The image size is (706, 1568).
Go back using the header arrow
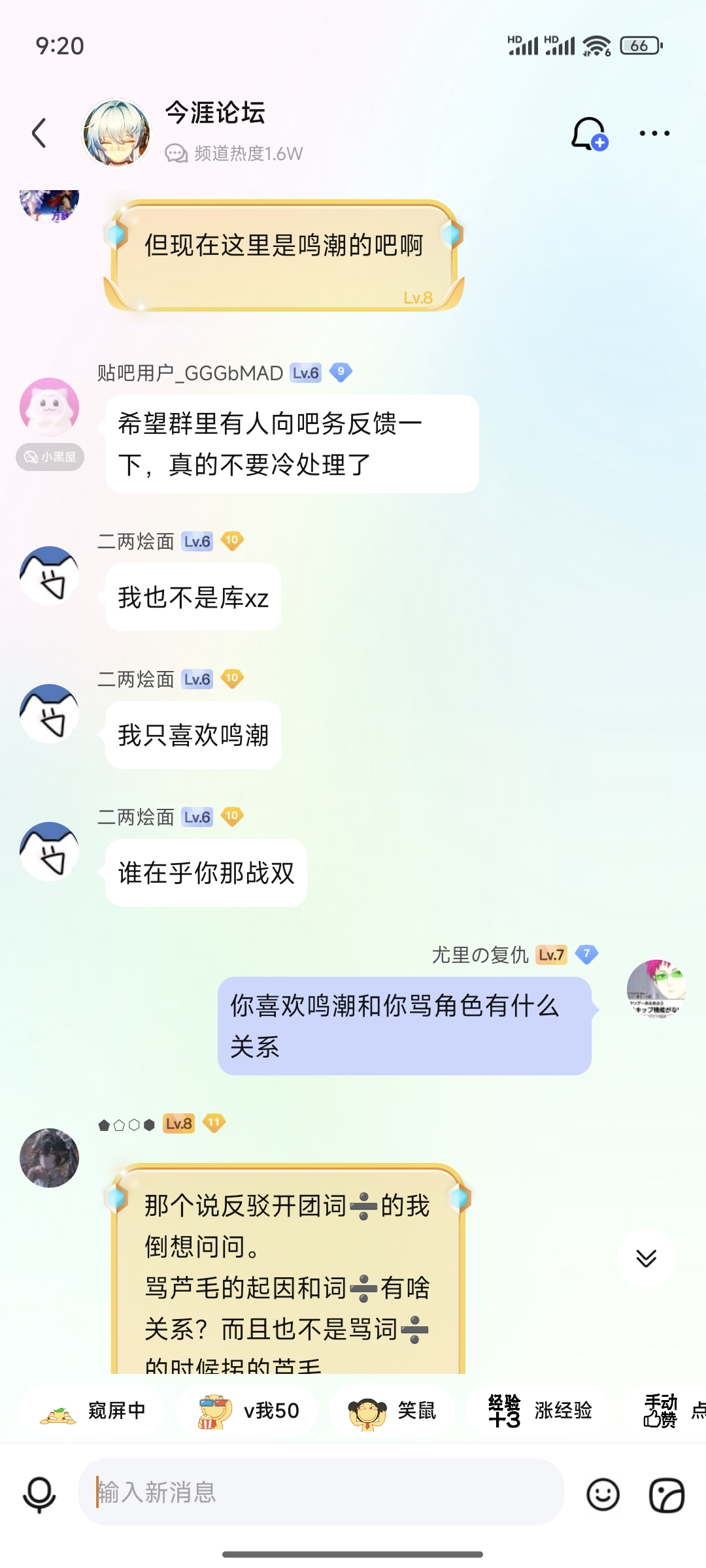coord(39,133)
